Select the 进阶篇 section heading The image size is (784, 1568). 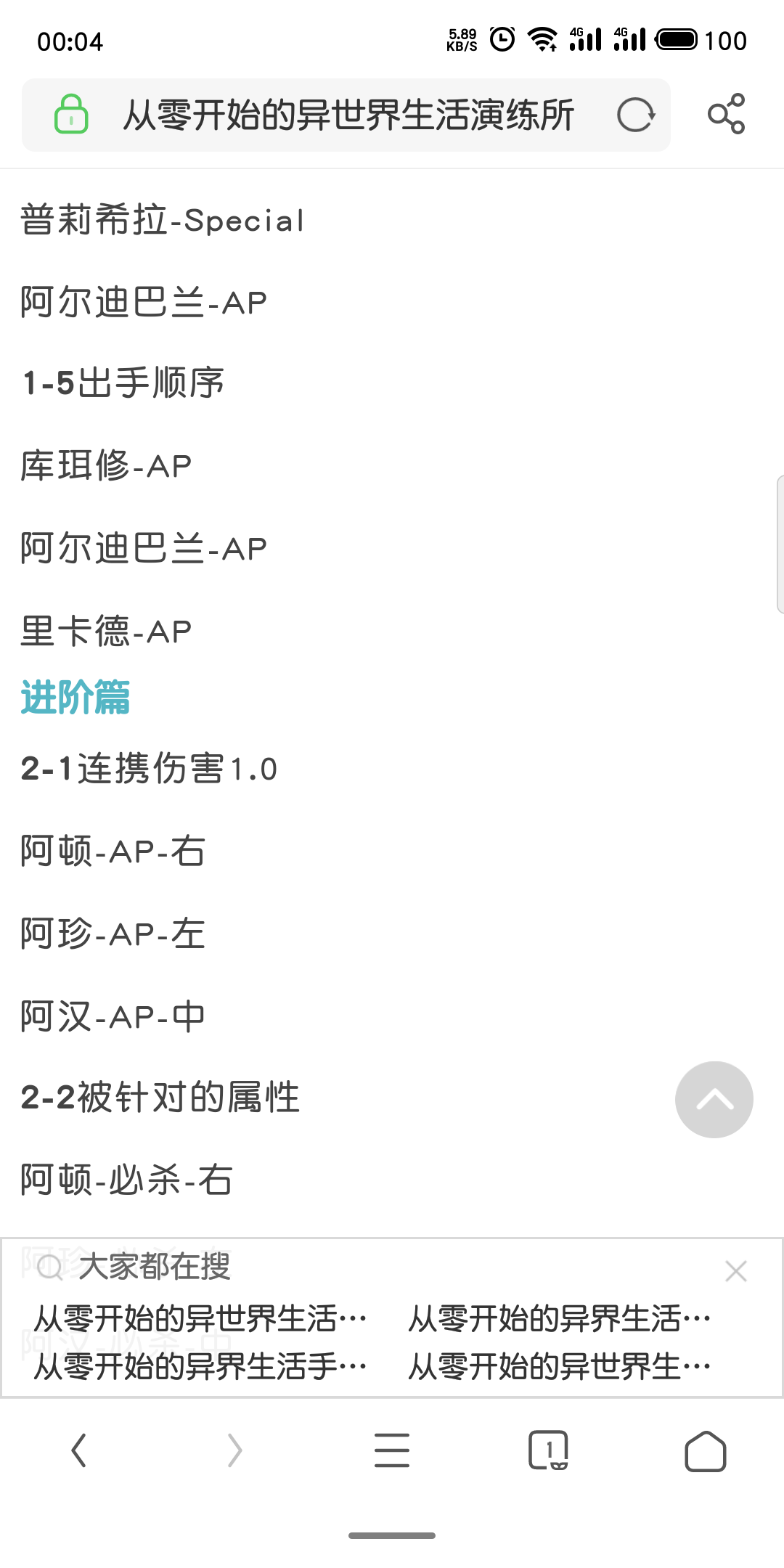coord(73,698)
